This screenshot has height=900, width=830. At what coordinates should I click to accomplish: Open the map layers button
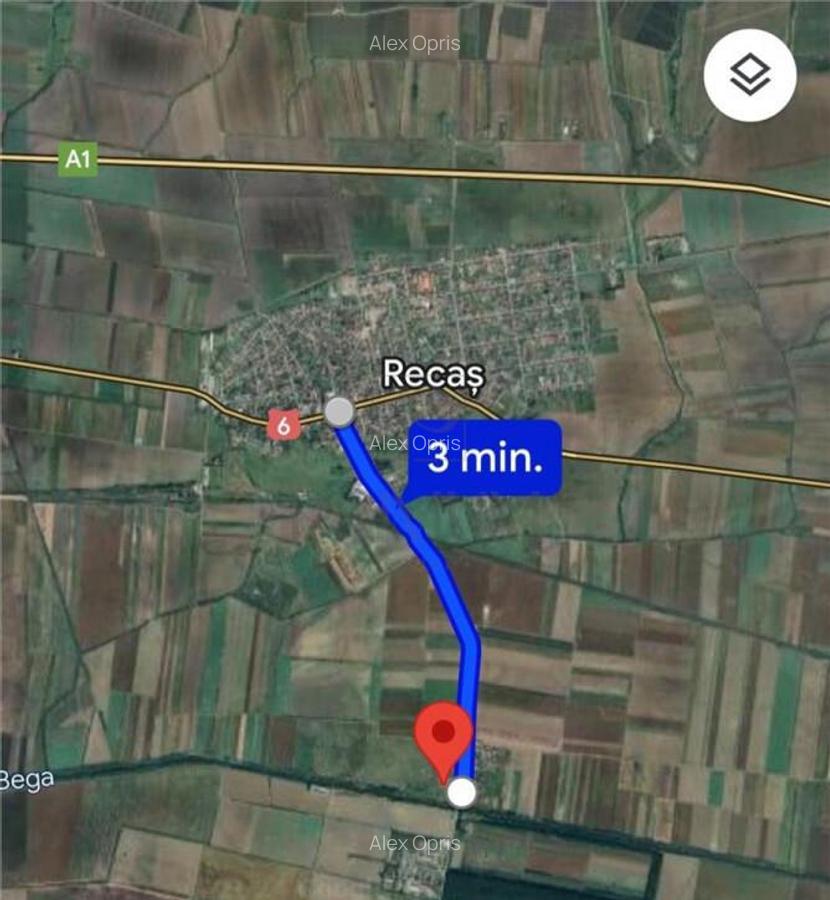point(750,75)
